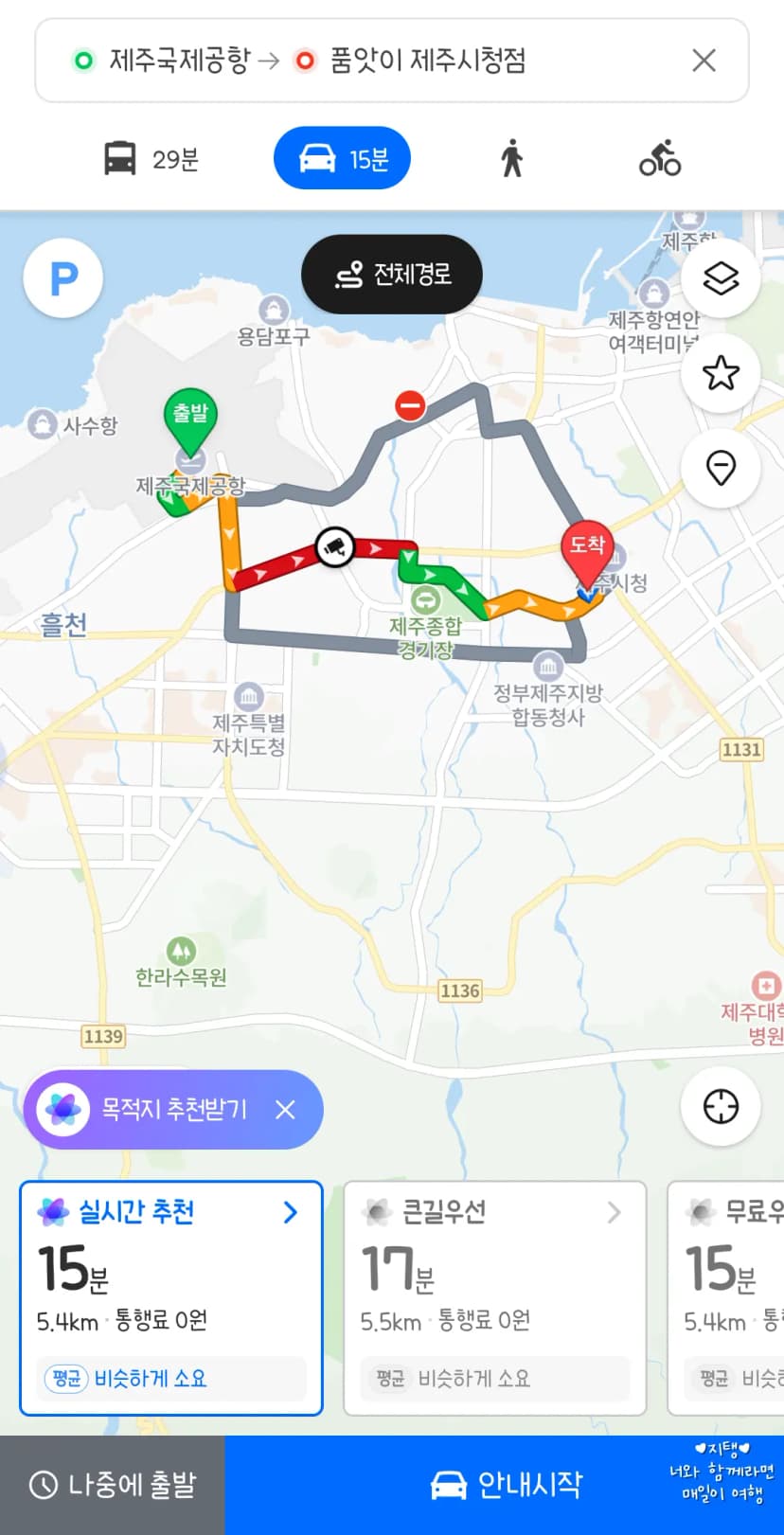Switch to bicycle directions

[660, 159]
